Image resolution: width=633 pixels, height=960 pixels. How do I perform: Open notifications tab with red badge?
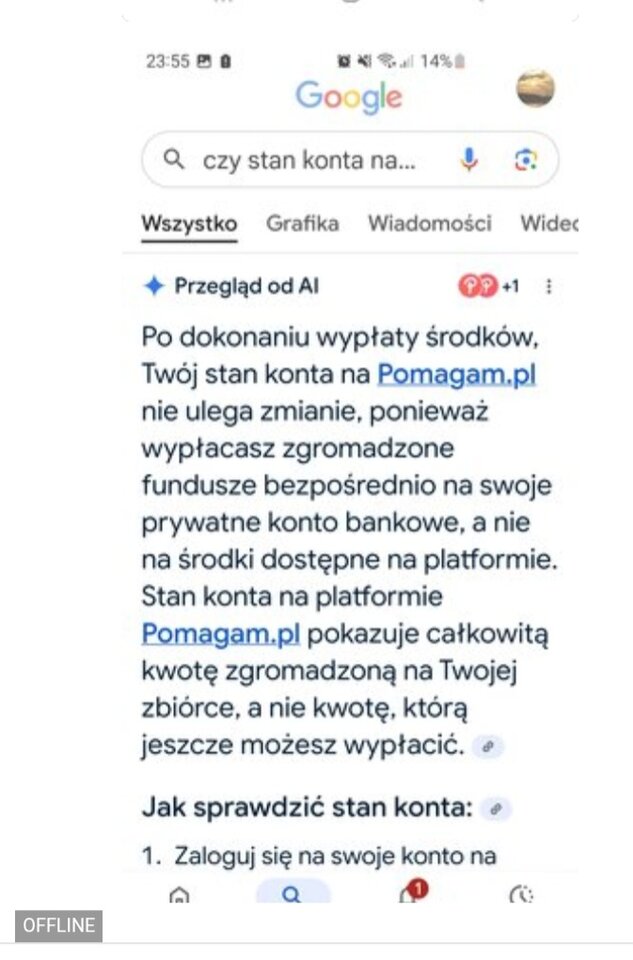click(409, 893)
